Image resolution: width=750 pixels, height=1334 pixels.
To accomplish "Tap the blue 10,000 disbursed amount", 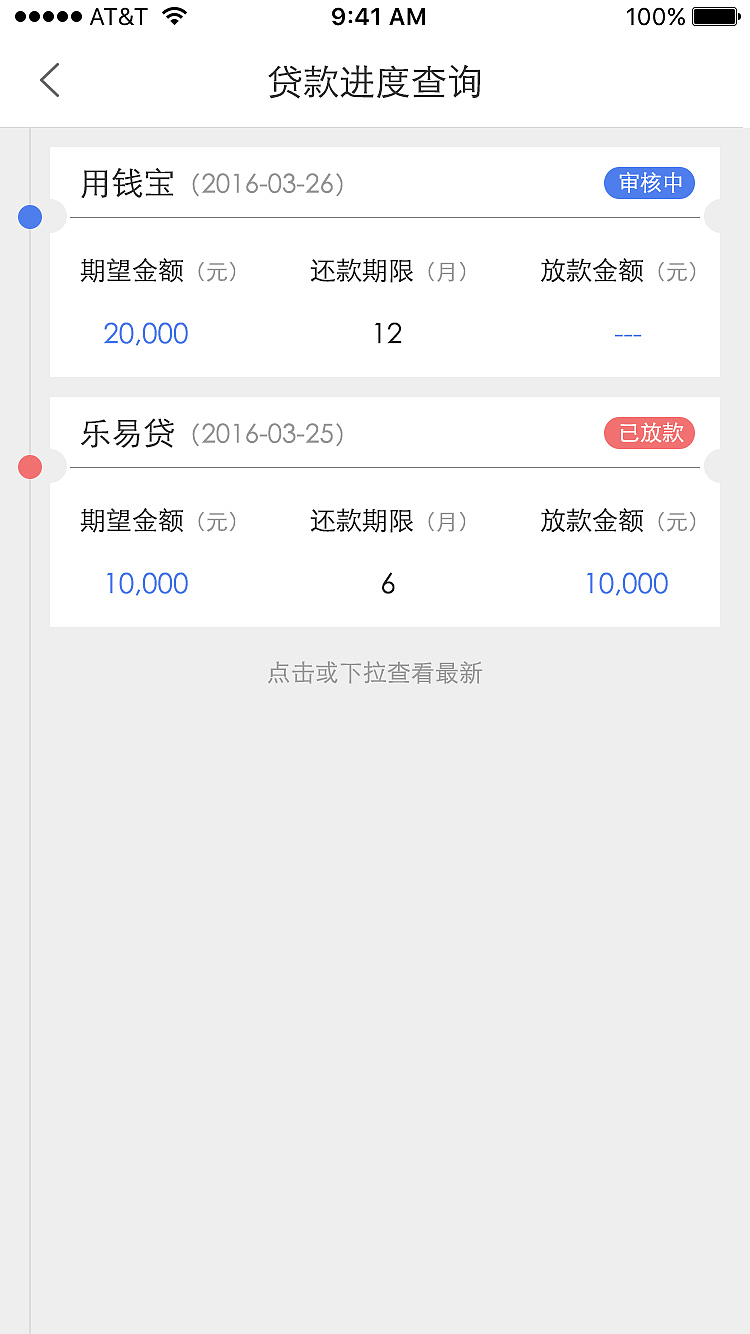I will 627,583.
